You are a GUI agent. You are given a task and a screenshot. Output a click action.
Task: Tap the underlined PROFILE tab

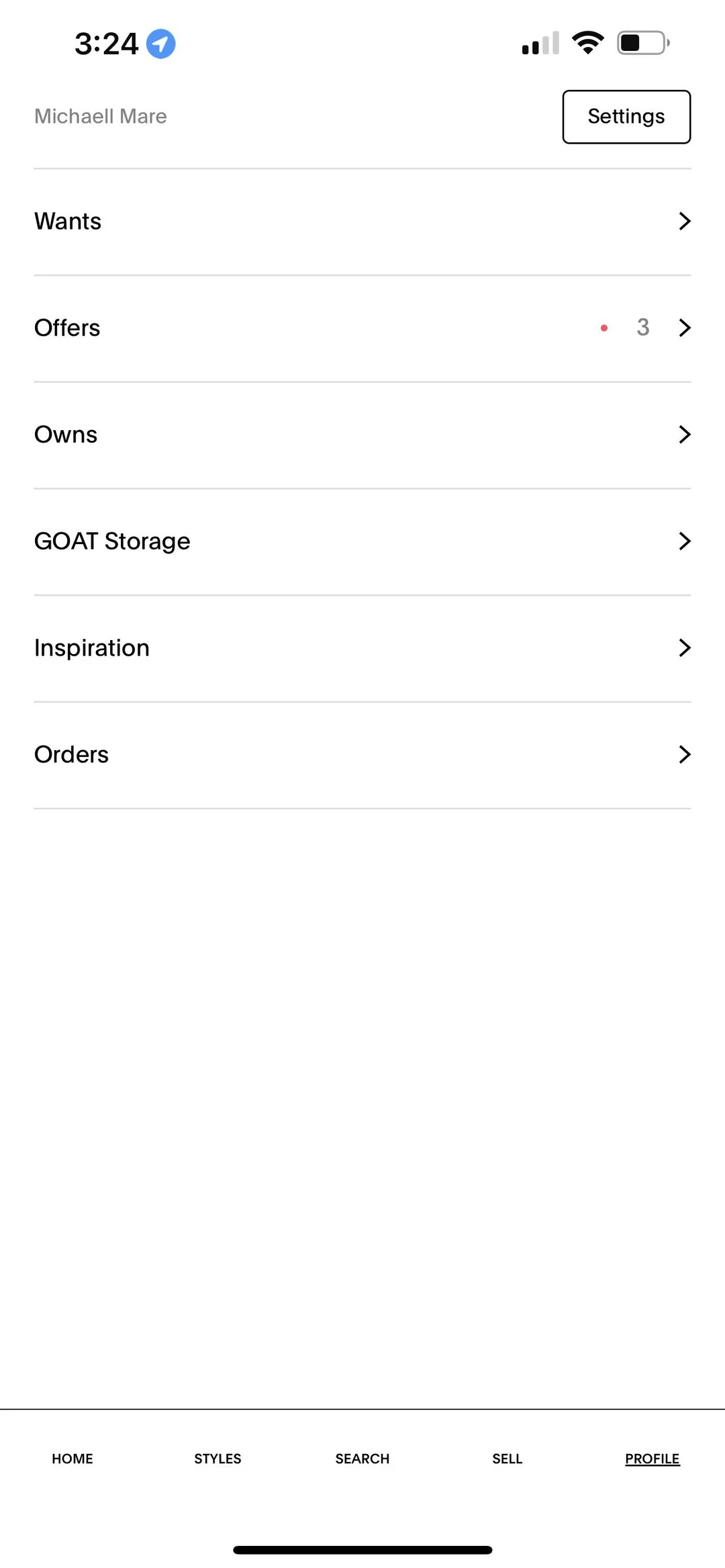pyautogui.click(x=652, y=1459)
